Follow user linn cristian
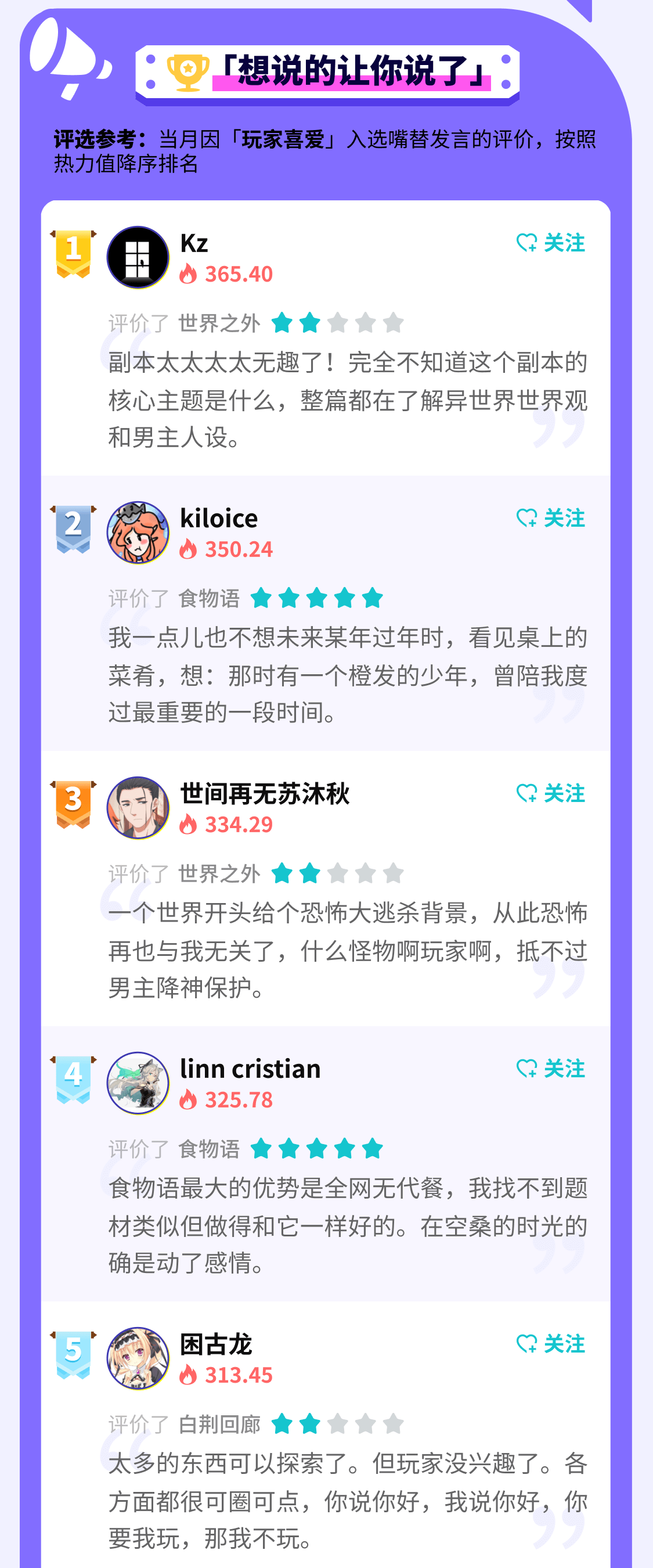Screen dimensions: 653x1568 [551, 1068]
